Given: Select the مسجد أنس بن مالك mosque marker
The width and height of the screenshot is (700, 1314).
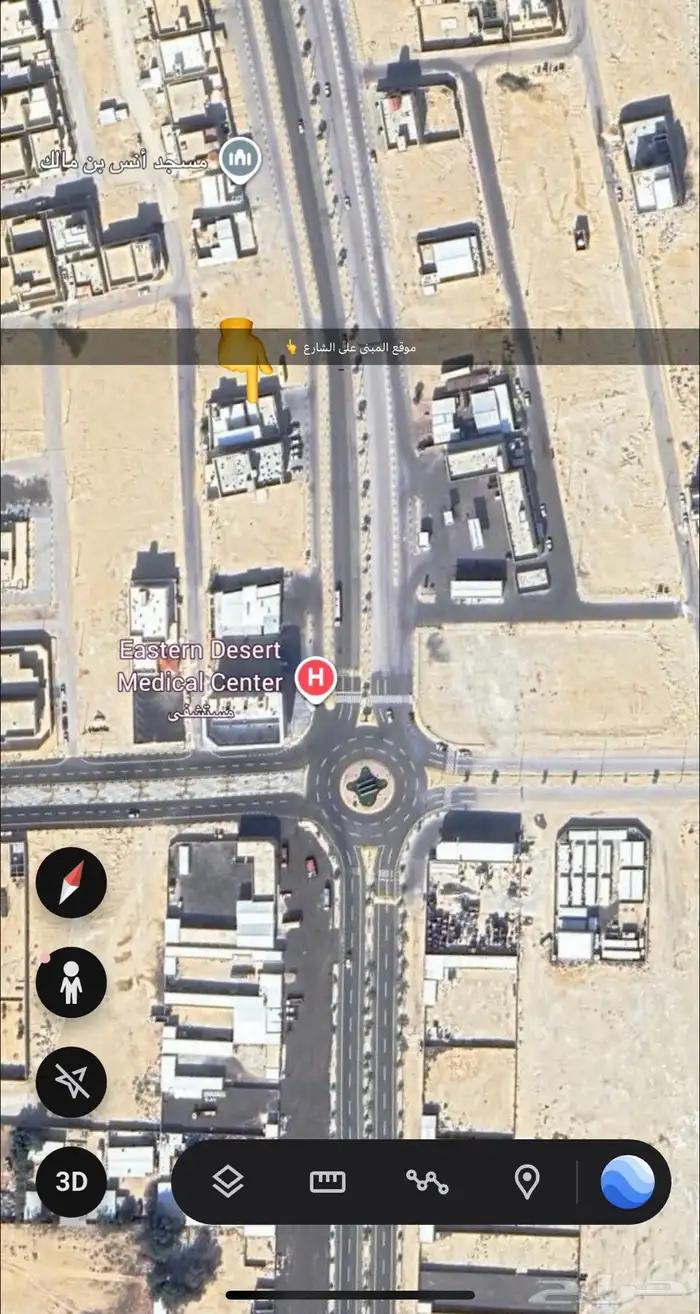Looking at the screenshot, I should (x=240, y=159).
